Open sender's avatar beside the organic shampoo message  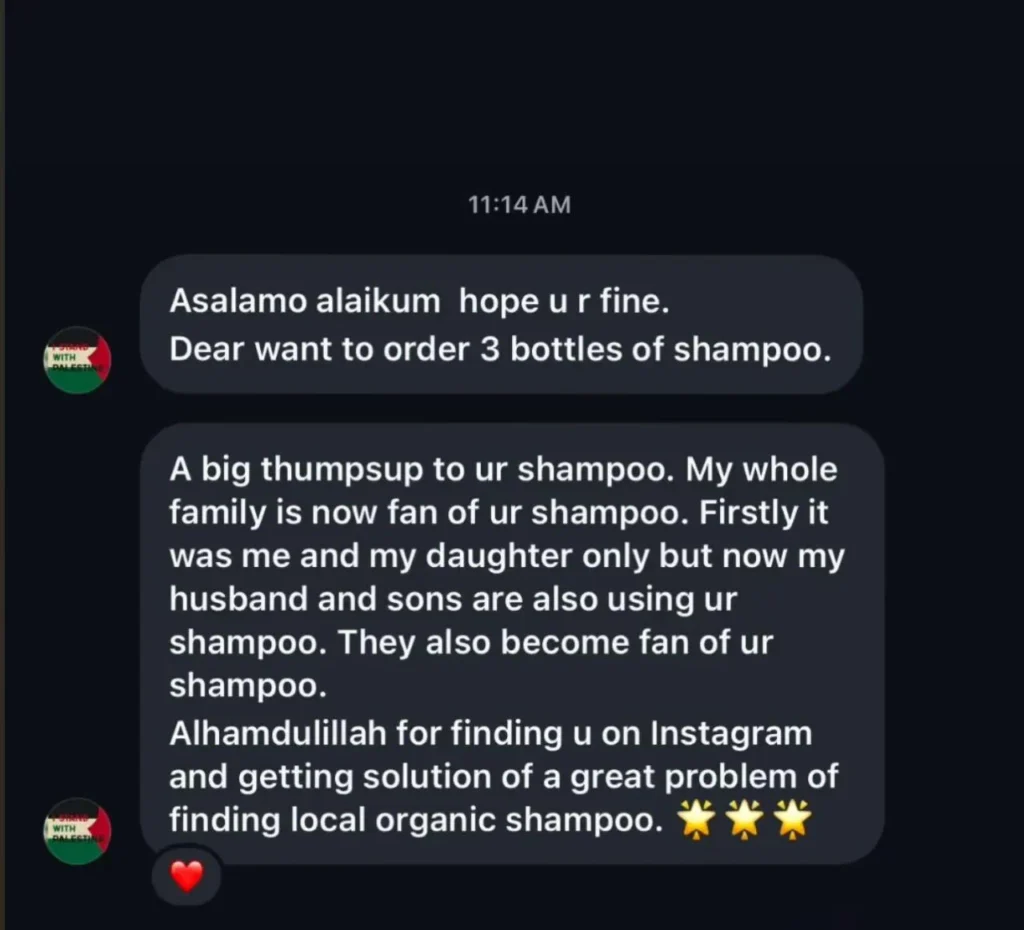click(x=77, y=830)
